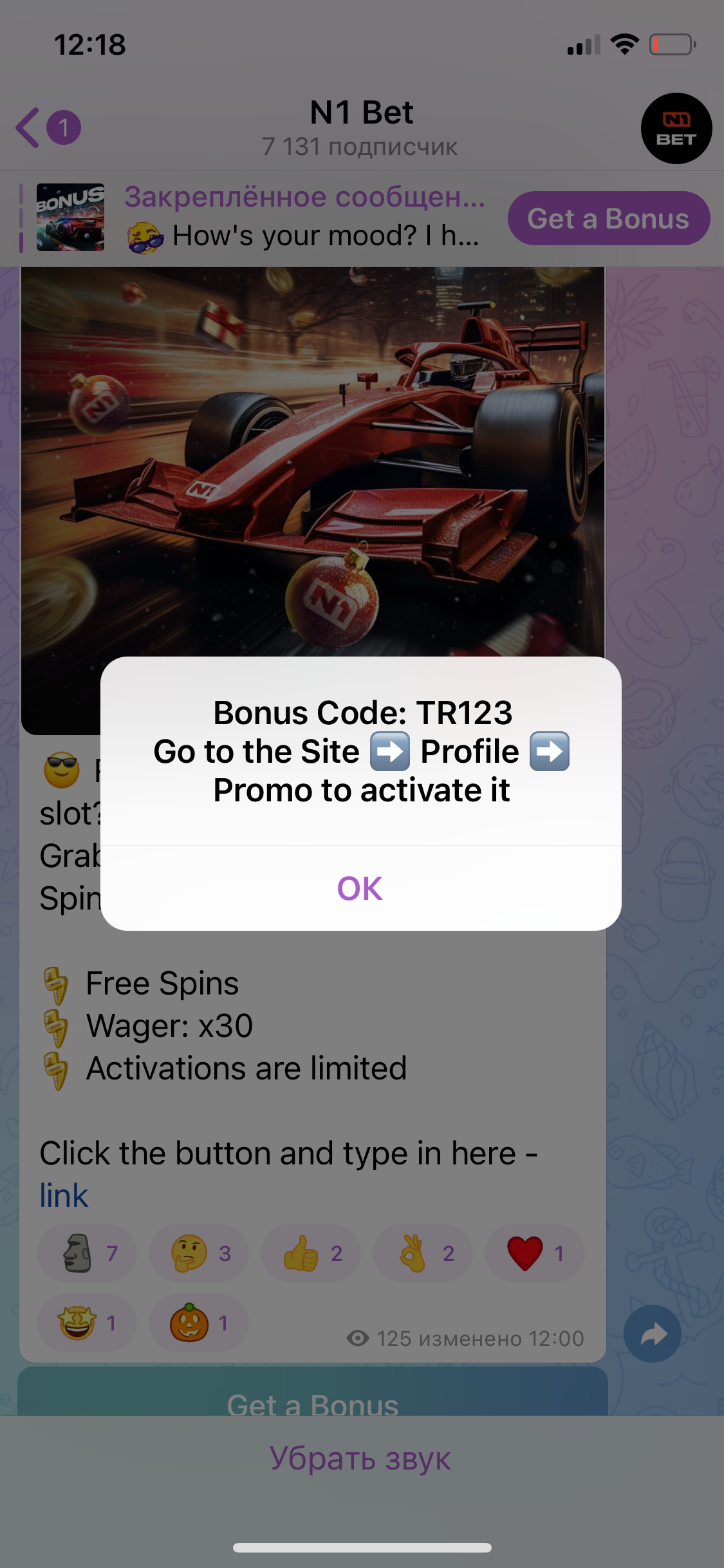724x1568 pixels.
Task: Open the N1 Bet channel avatar
Action: [x=676, y=129]
